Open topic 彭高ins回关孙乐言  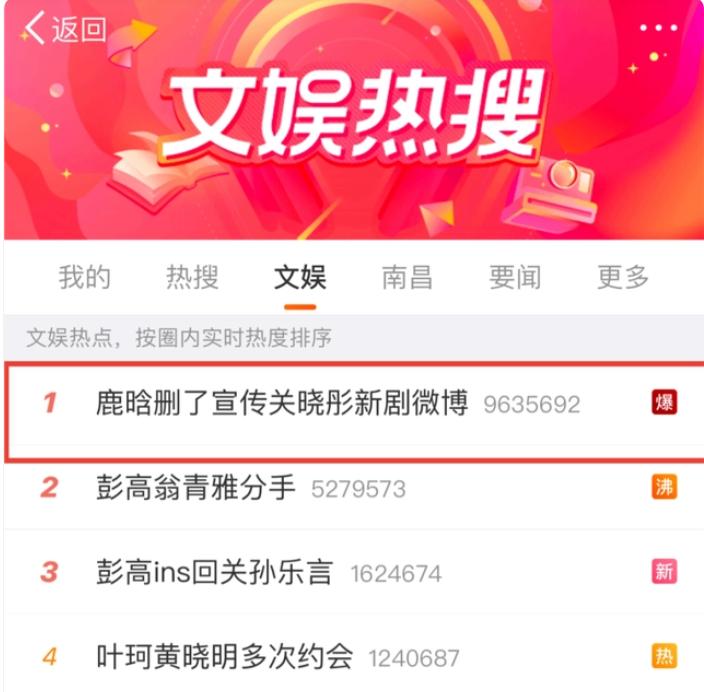215,573
